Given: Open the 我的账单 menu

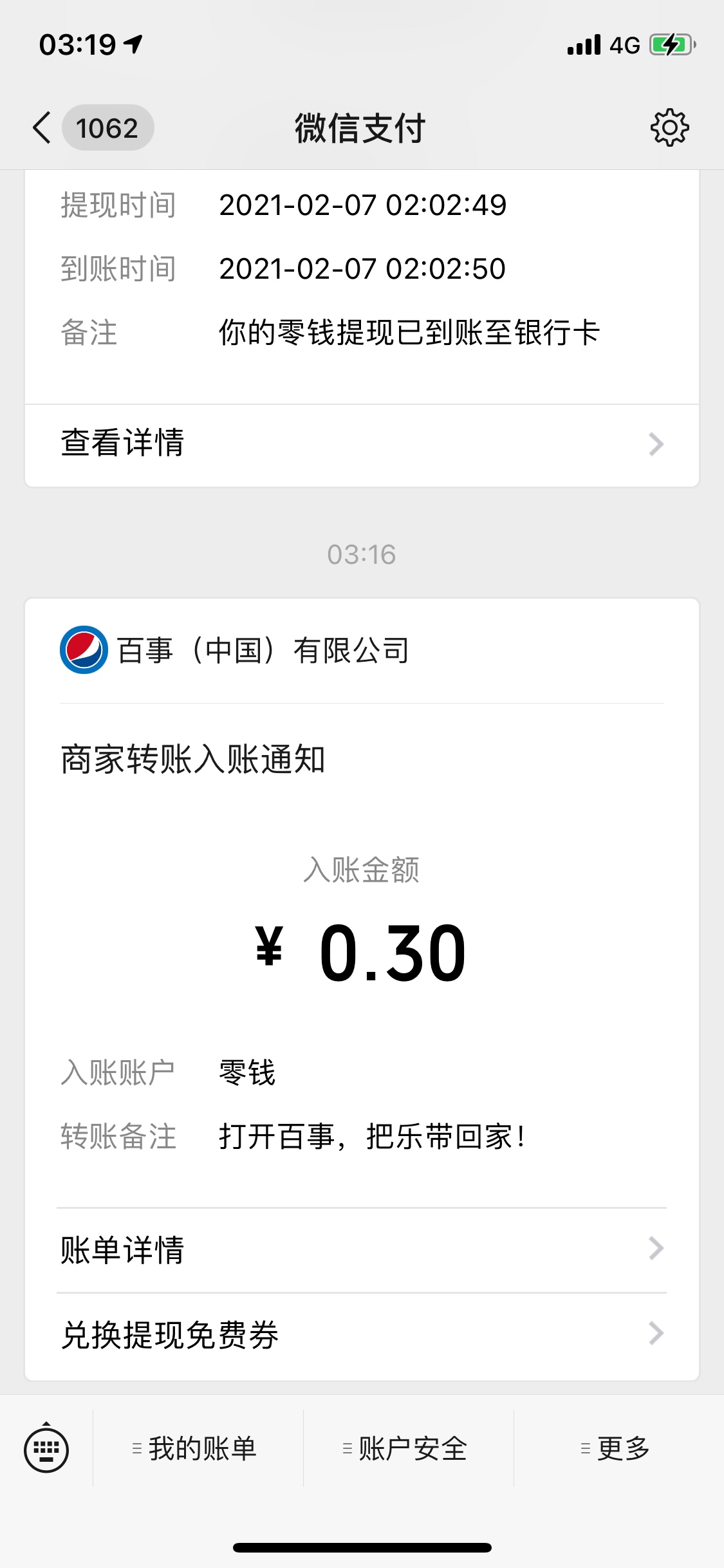Looking at the screenshot, I should [x=198, y=1448].
